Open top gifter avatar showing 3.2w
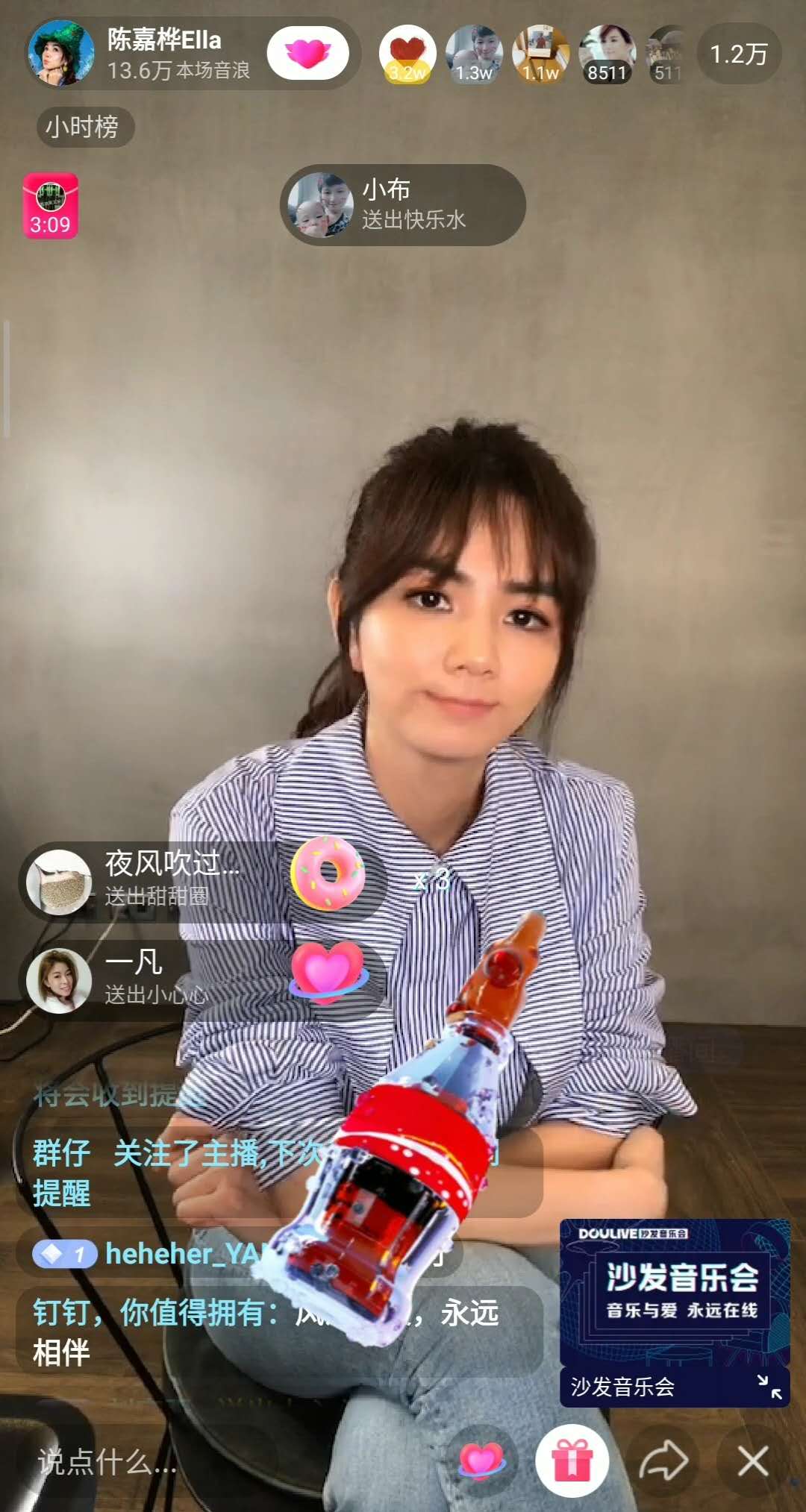The height and width of the screenshot is (1512, 806). click(407, 54)
